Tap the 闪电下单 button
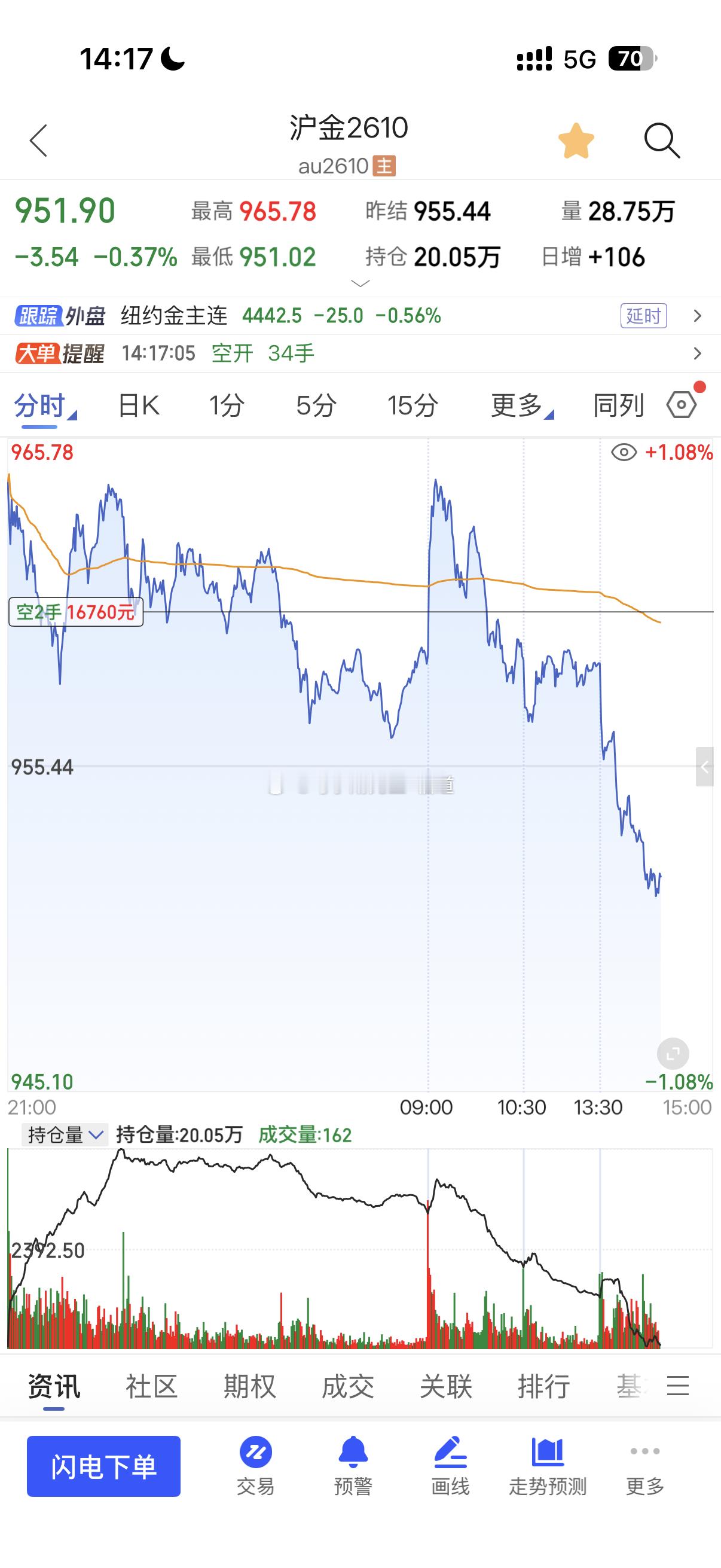The image size is (721, 1568). pos(103,1466)
